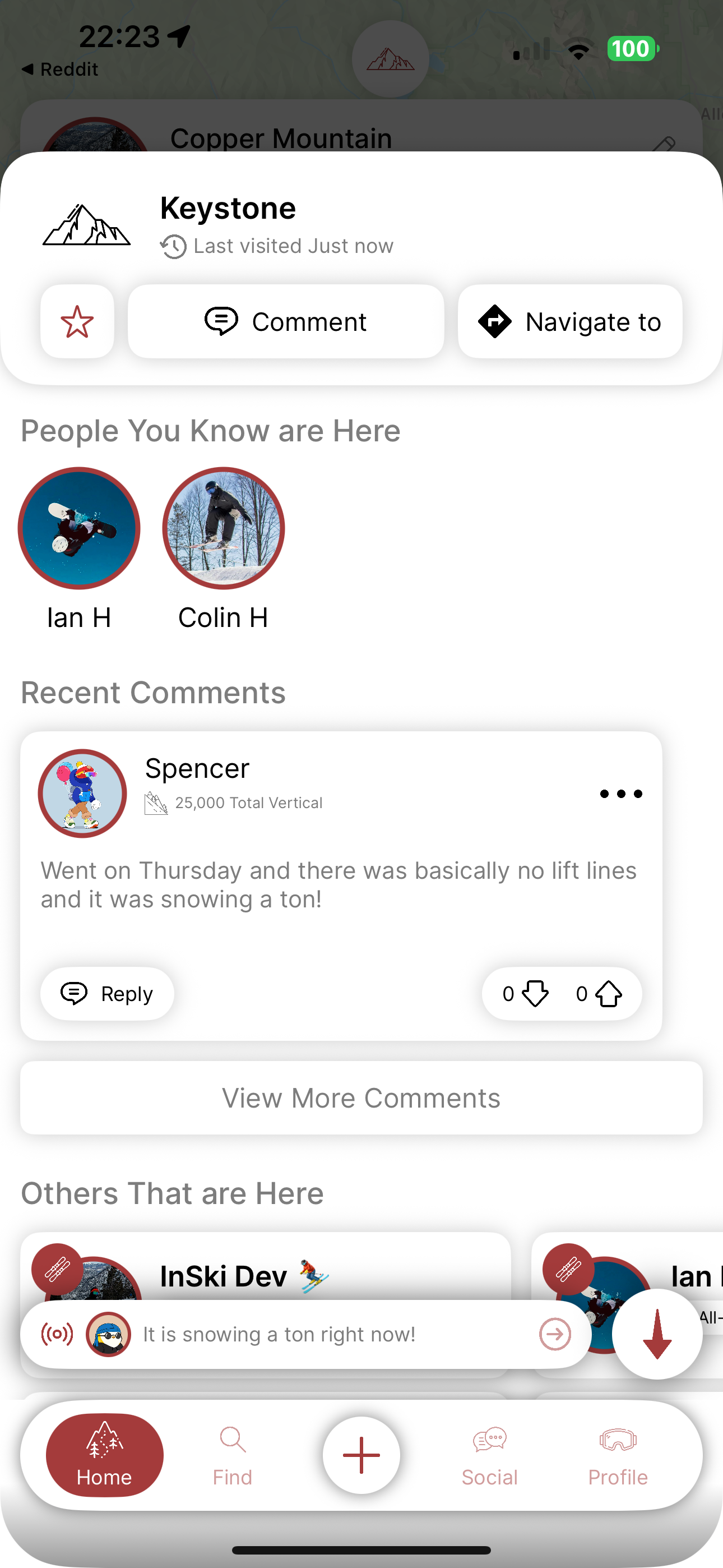The image size is (723, 1568).
Task: Open the options menu on Spencer's comment
Action: [620, 794]
